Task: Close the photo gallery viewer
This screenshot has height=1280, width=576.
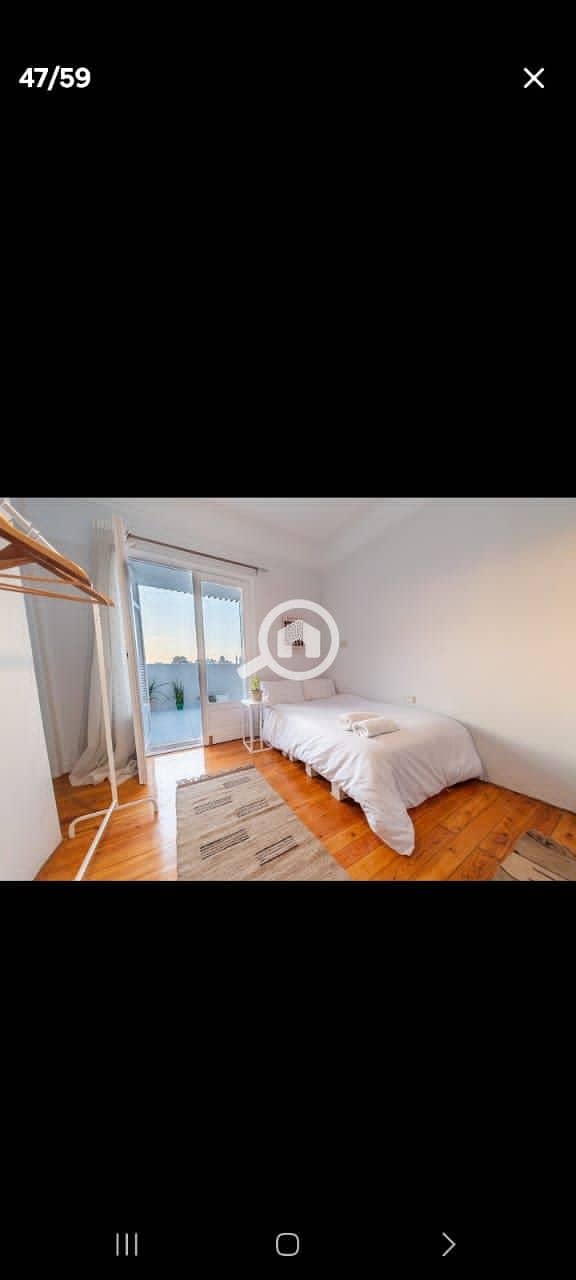Action: tap(534, 78)
